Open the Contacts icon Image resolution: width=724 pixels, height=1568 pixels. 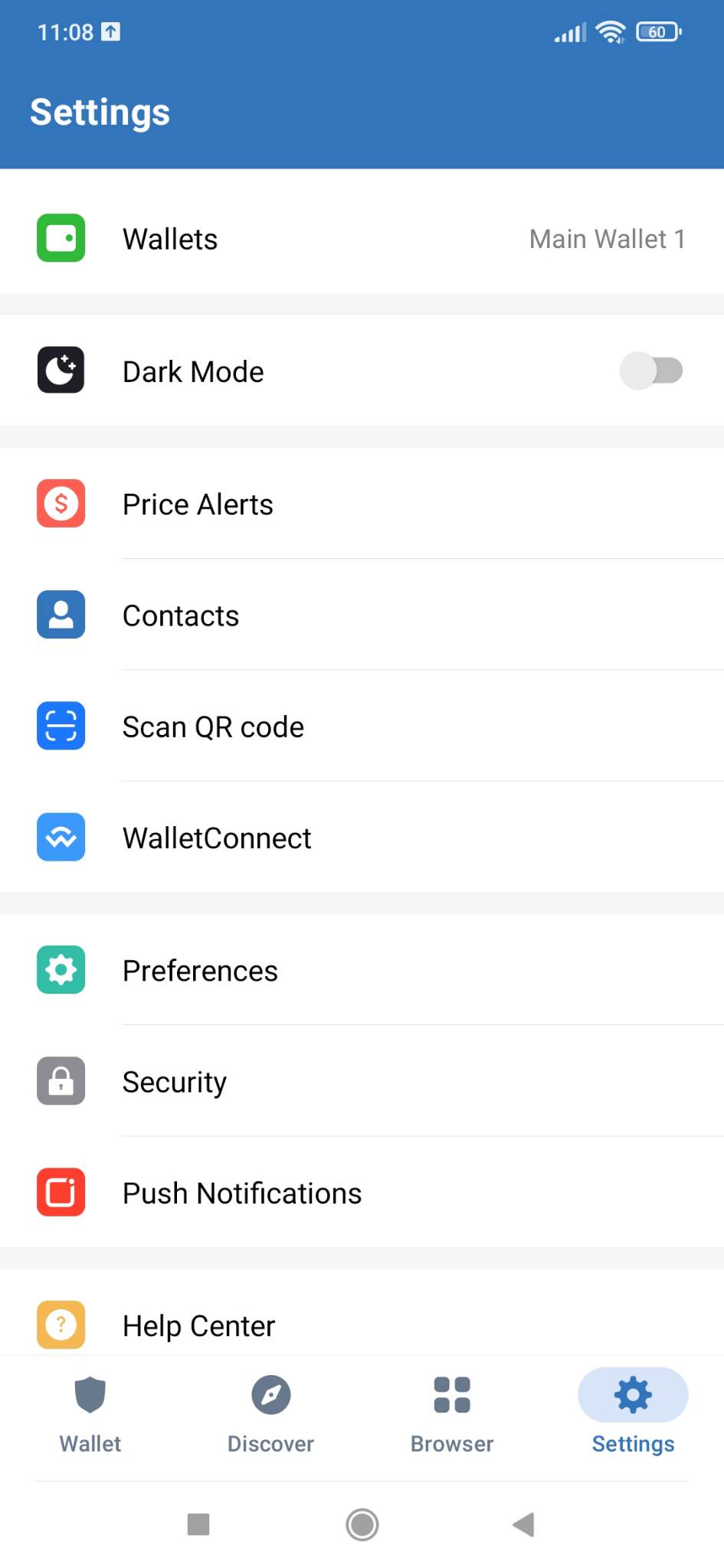point(61,615)
